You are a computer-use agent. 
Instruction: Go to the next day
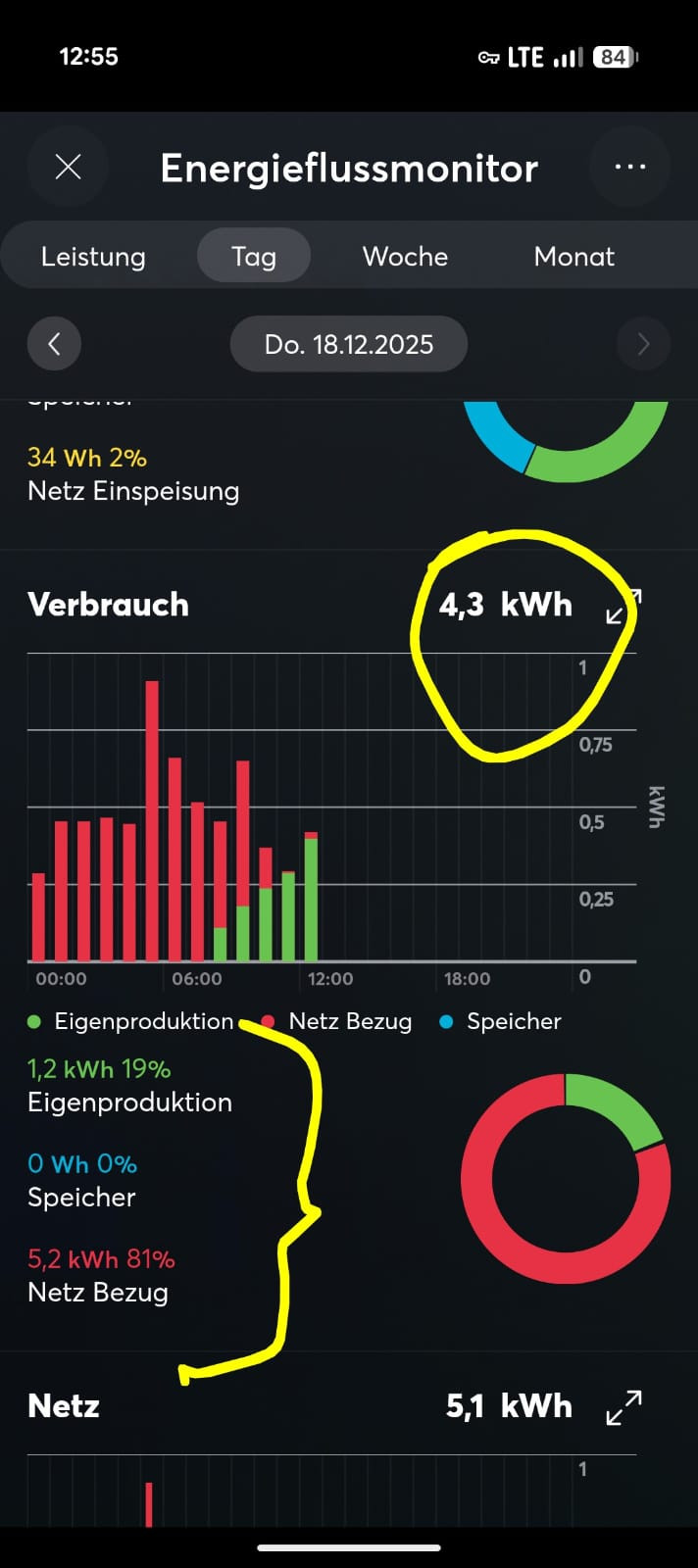tap(643, 344)
